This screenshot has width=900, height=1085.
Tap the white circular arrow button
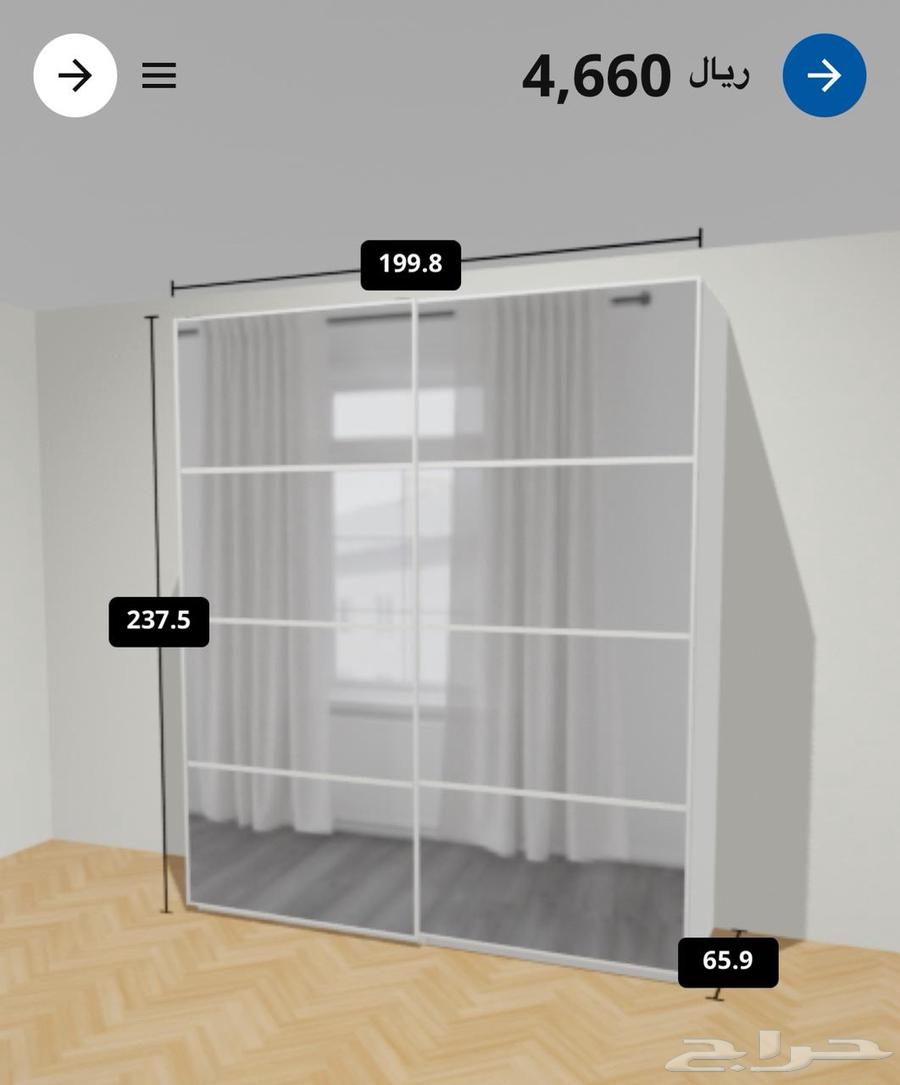[75, 76]
